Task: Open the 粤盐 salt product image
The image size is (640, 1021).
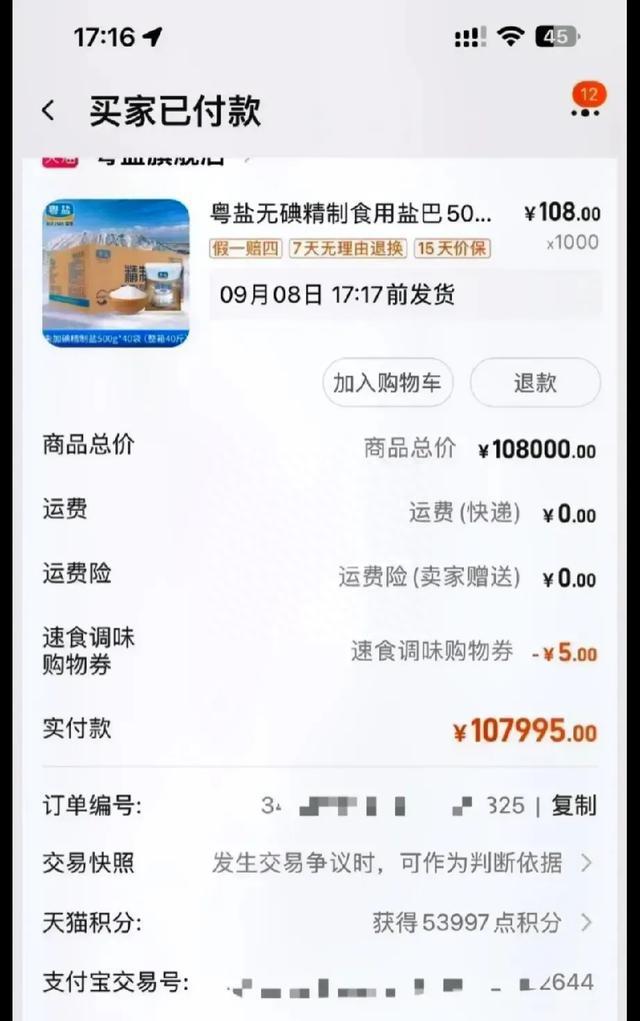Action: pos(115,272)
